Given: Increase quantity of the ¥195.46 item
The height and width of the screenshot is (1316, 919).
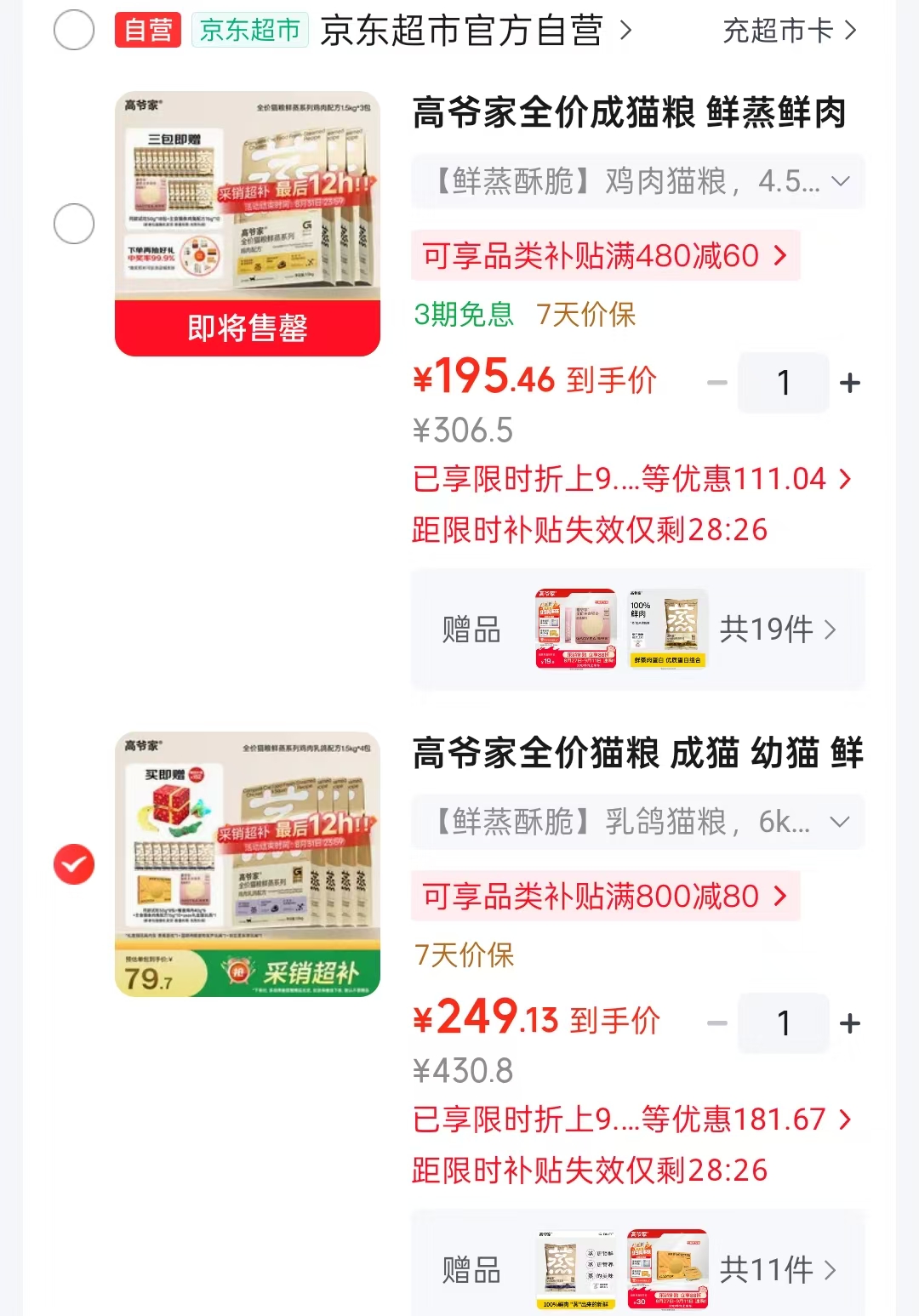Looking at the screenshot, I should tap(850, 383).
